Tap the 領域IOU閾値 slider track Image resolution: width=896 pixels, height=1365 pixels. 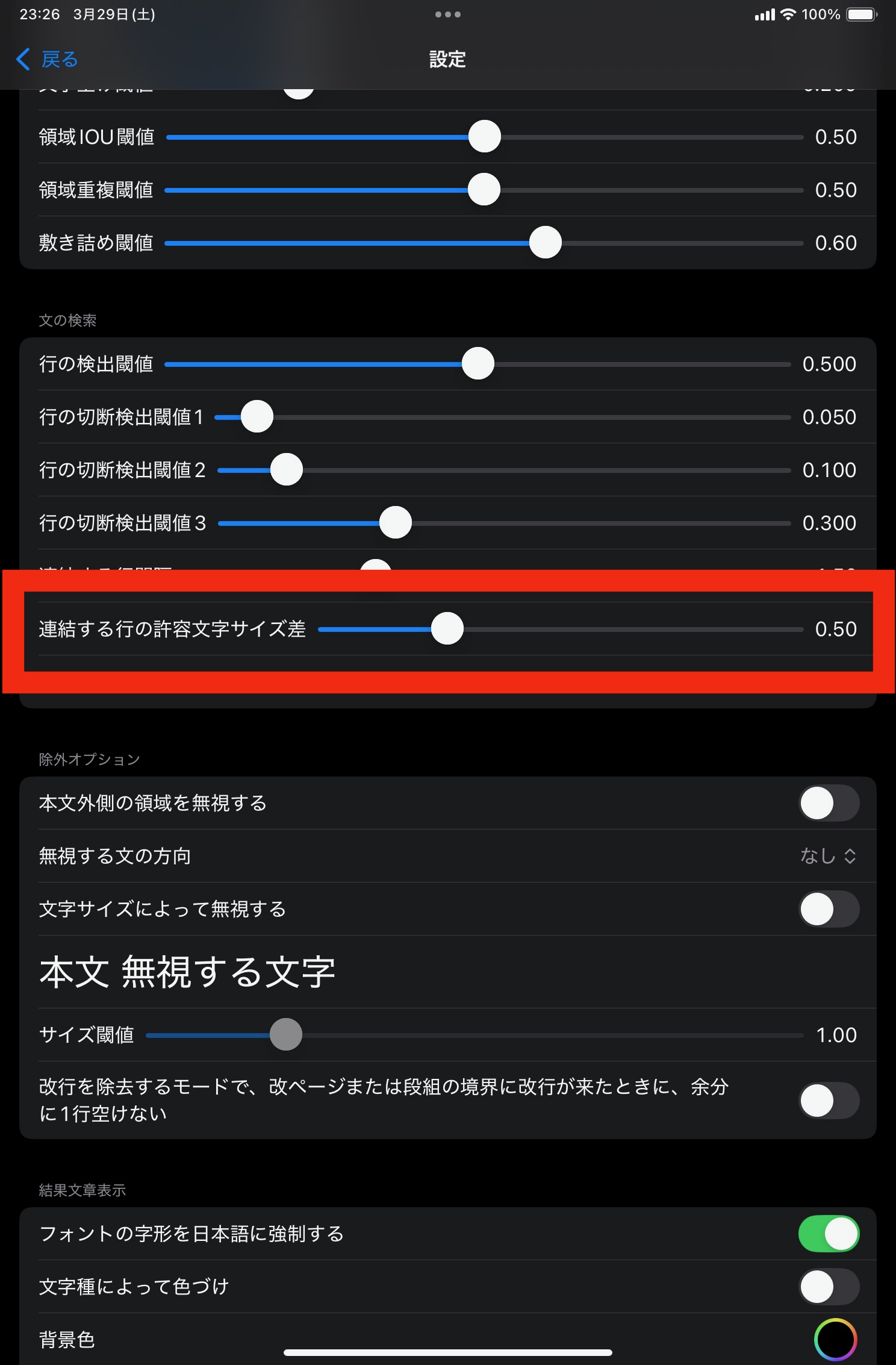(x=484, y=137)
